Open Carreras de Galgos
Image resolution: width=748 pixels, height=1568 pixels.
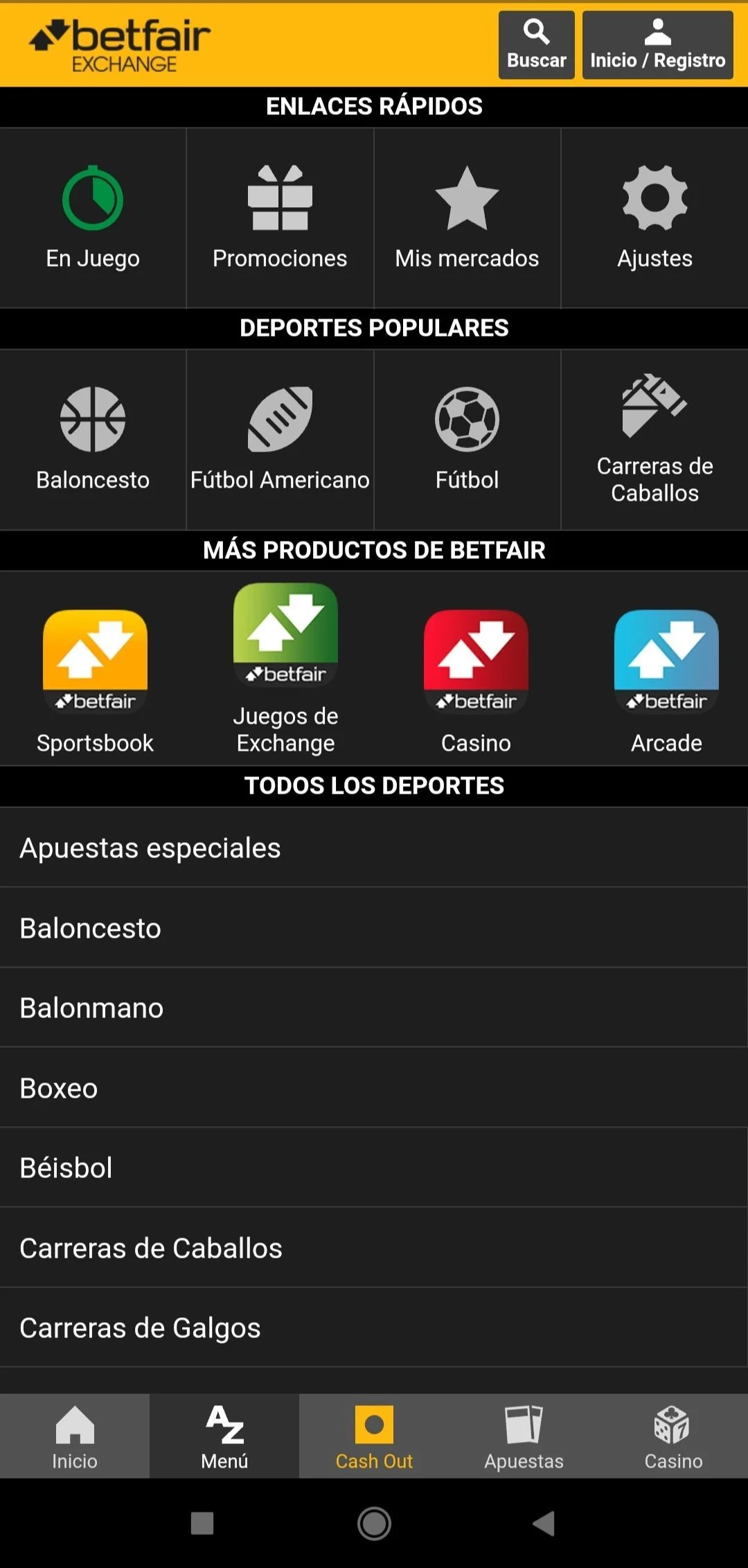coord(374,1328)
